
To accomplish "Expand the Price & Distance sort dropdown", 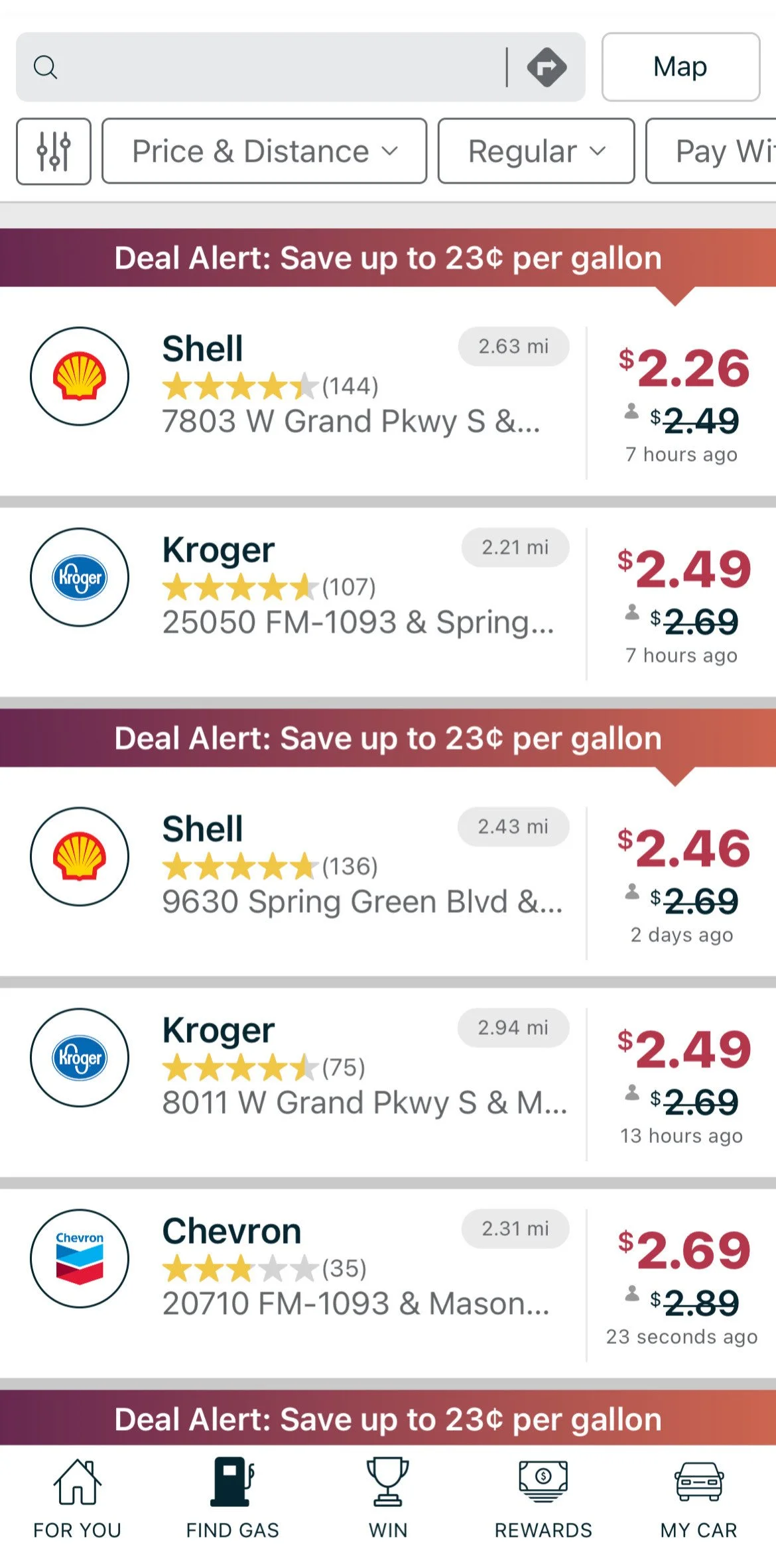I will click(x=264, y=151).
